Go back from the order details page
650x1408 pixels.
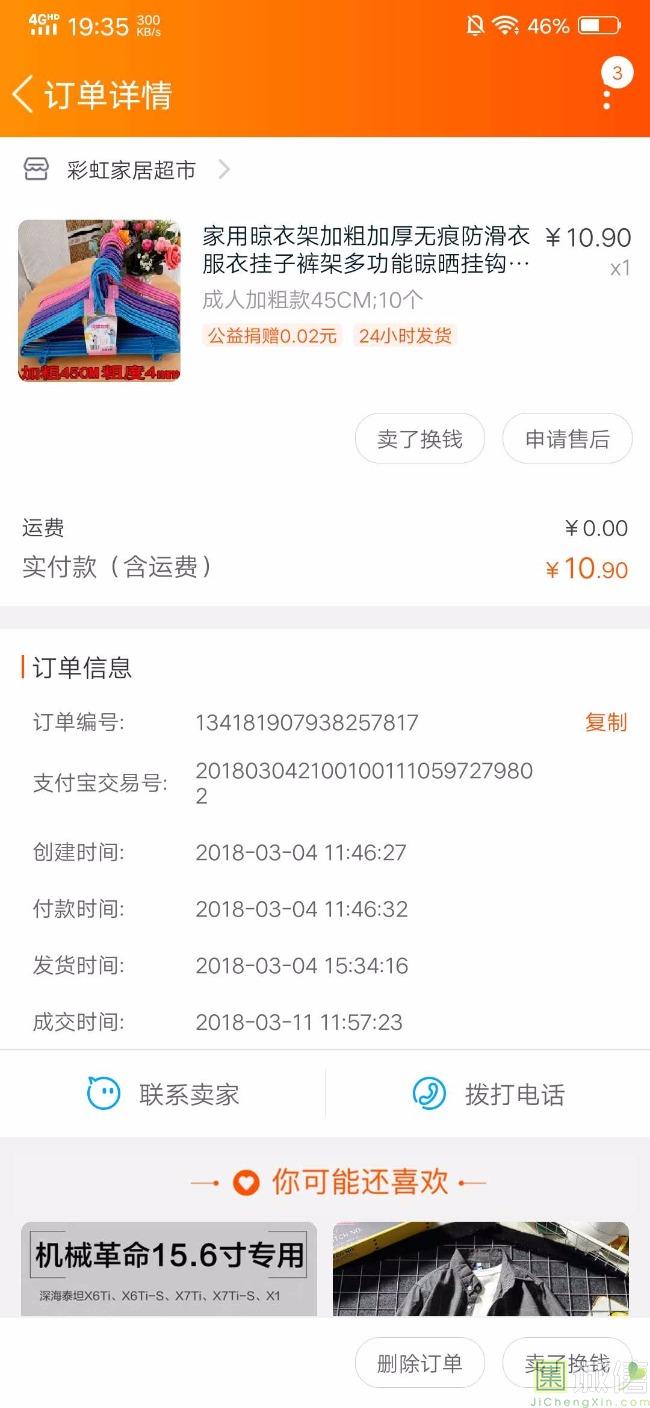(24, 95)
